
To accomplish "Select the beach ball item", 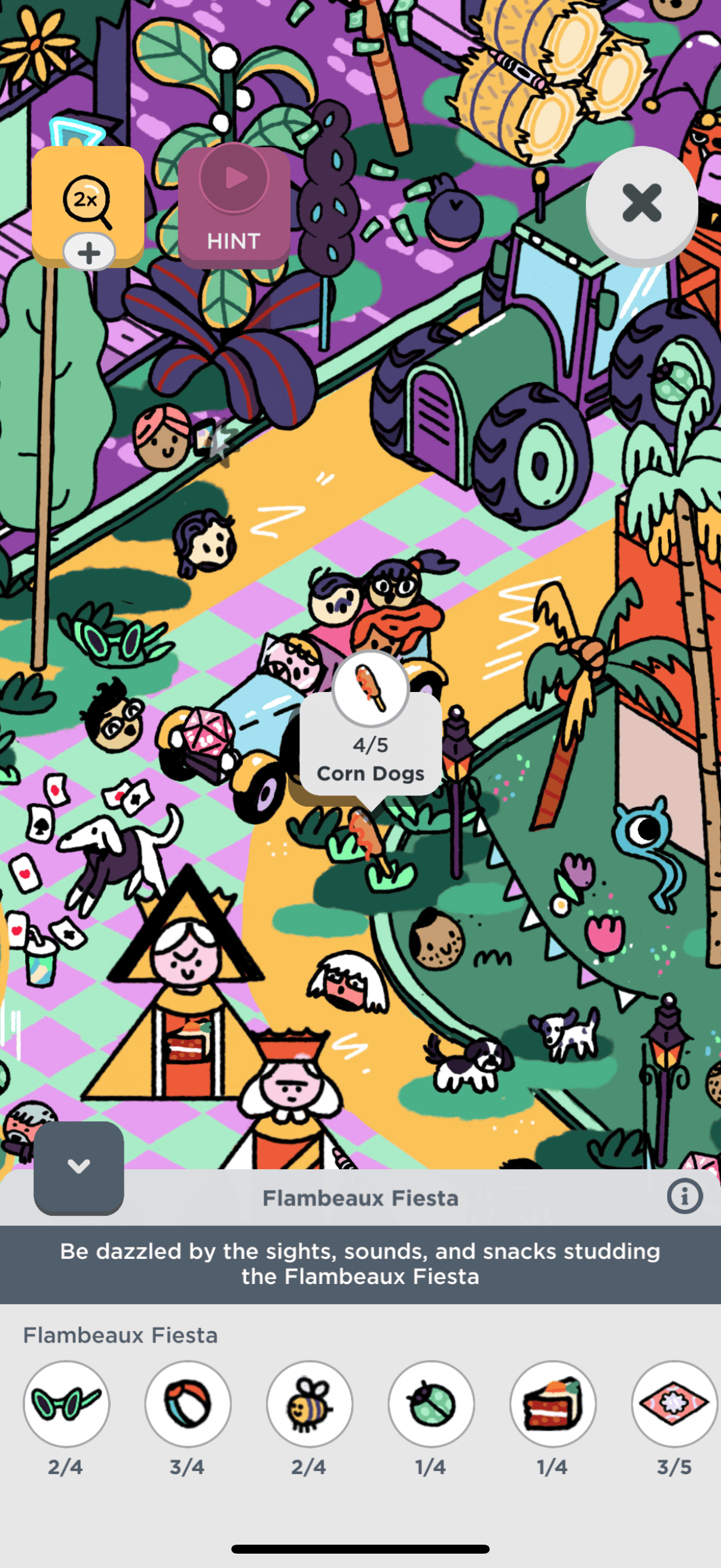I will pos(188,1403).
